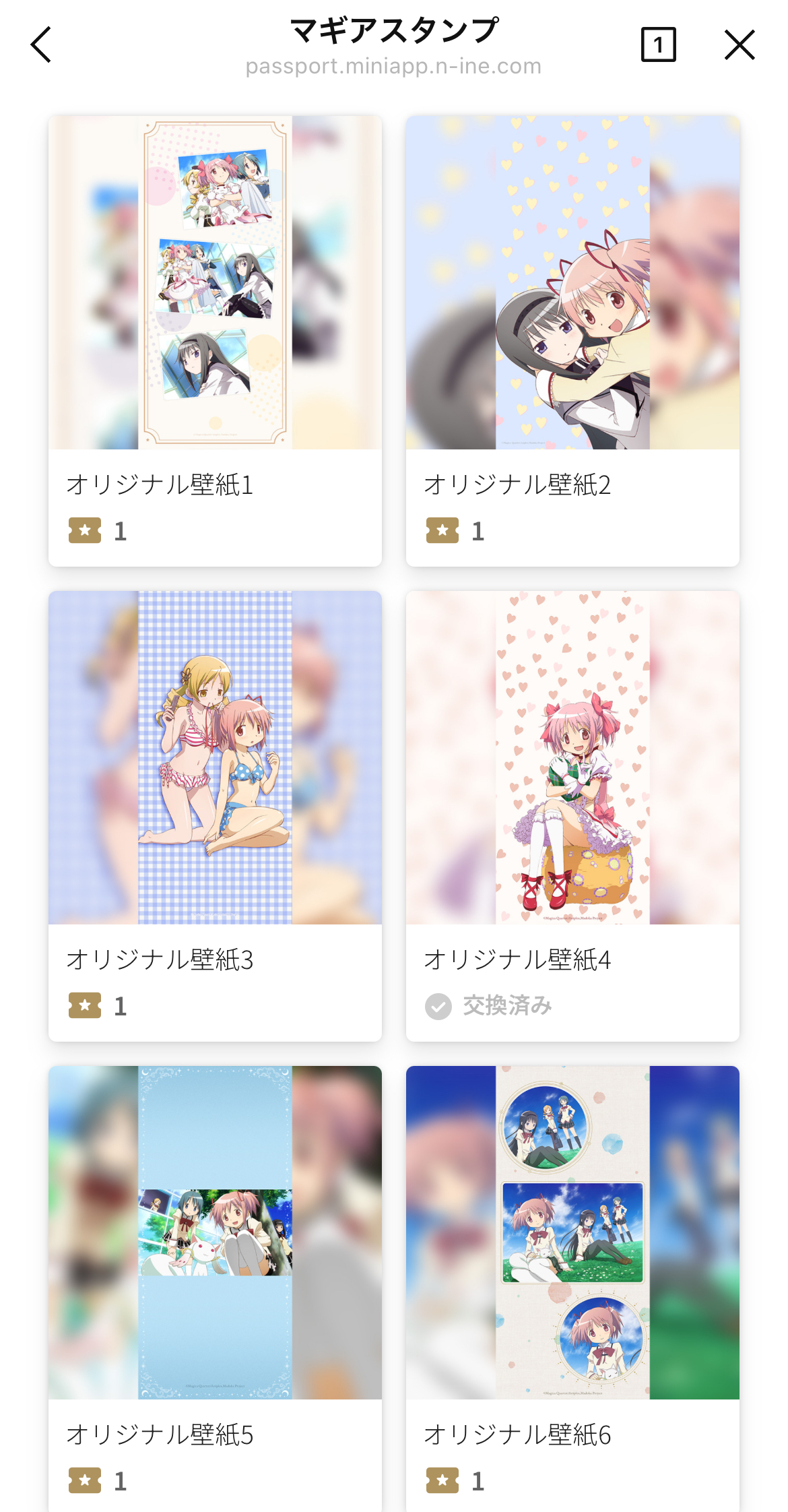Tap the オリジナル壁紙6 wallpaper card

coord(572,1287)
